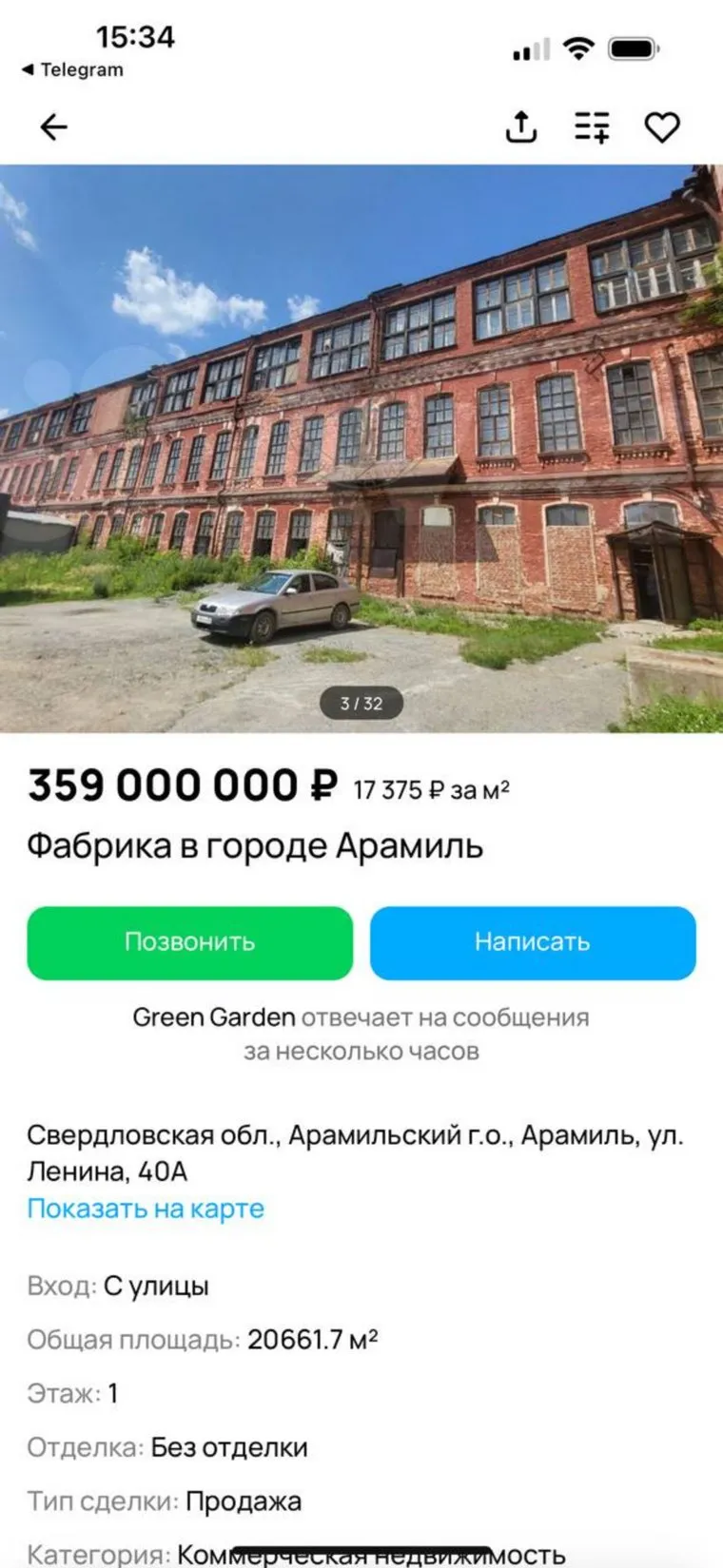Open the factory photo gallery
This screenshot has width=723, height=1568.
click(361, 447)
